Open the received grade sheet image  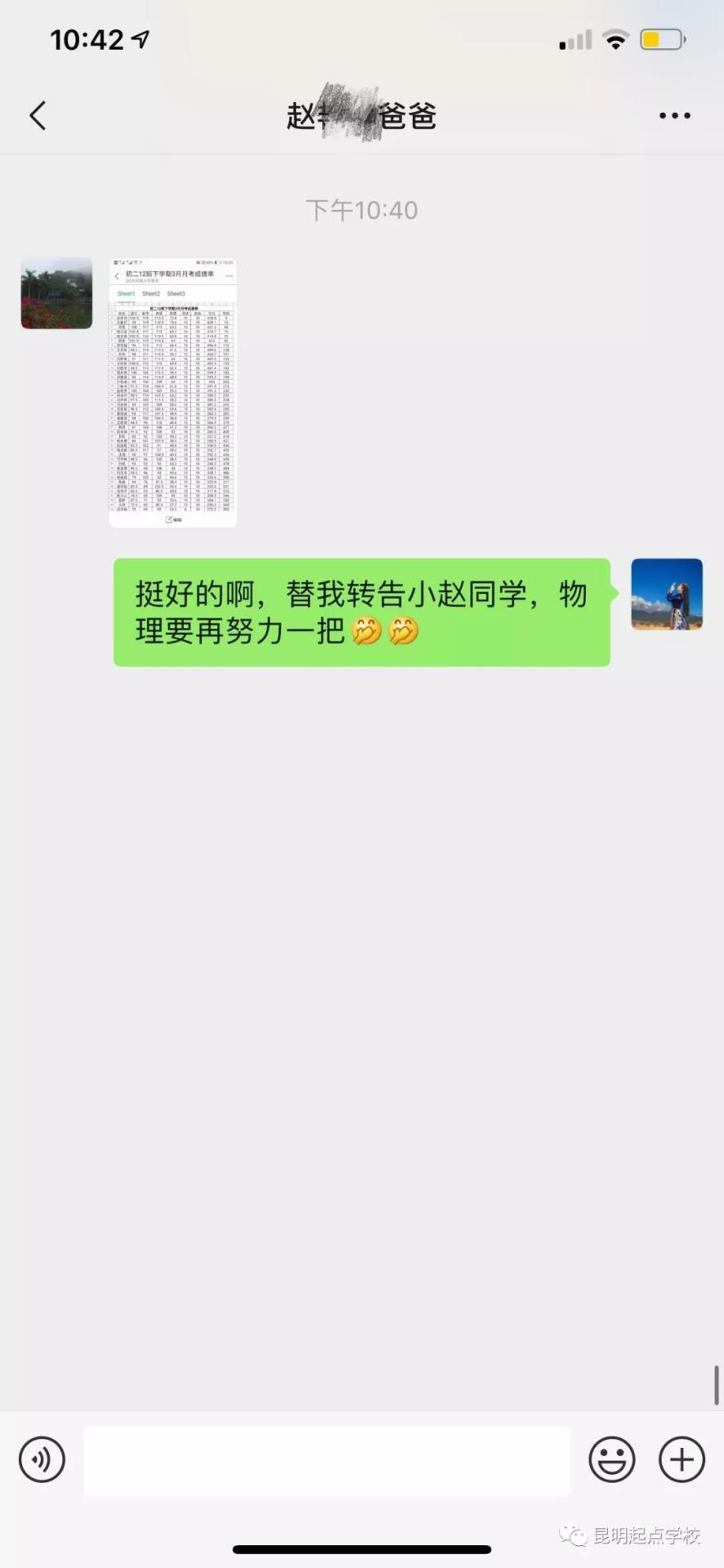point(173,392)
